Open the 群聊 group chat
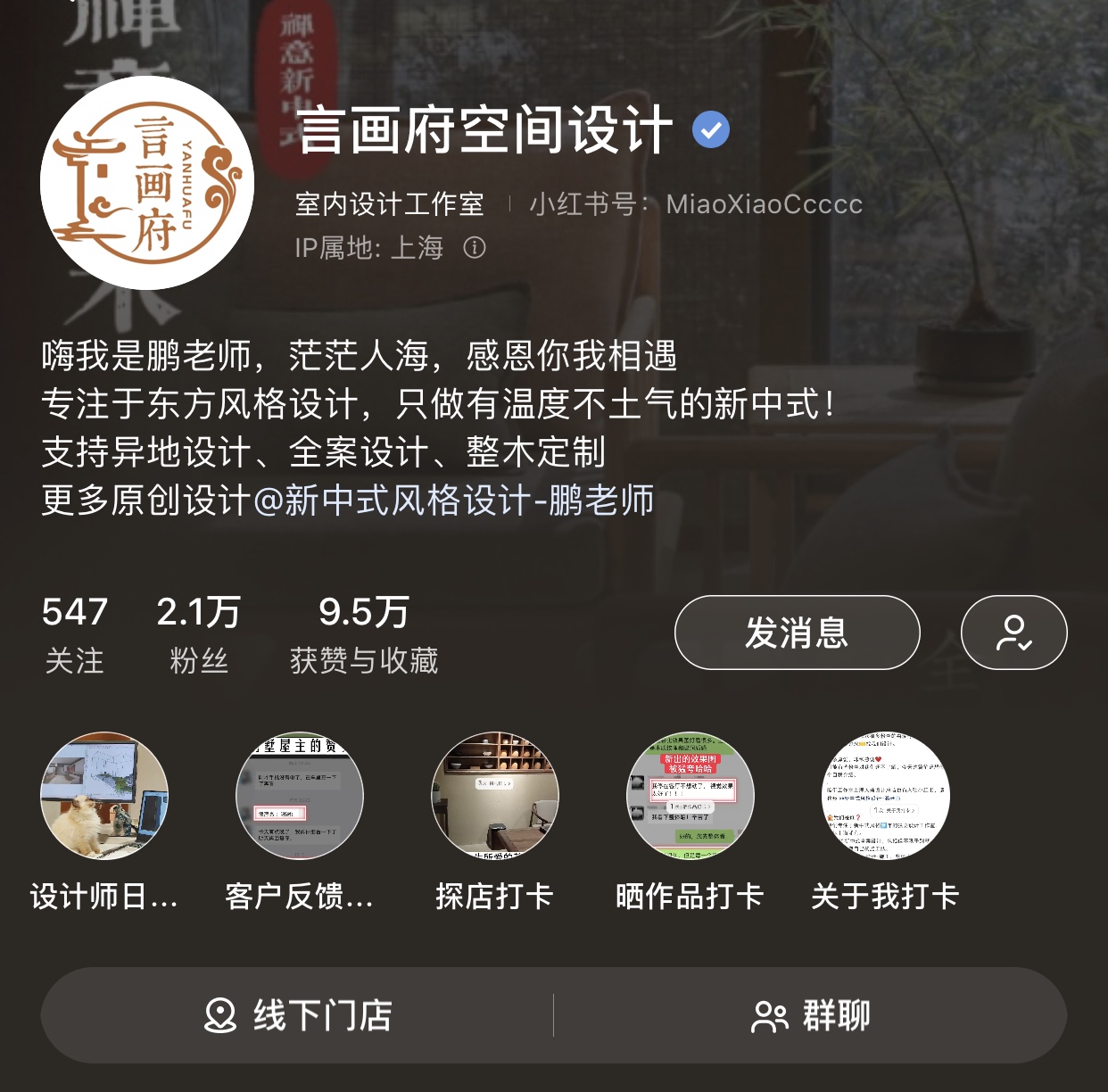This screenshot has width=1108, height=1092. click(810, 1015)
